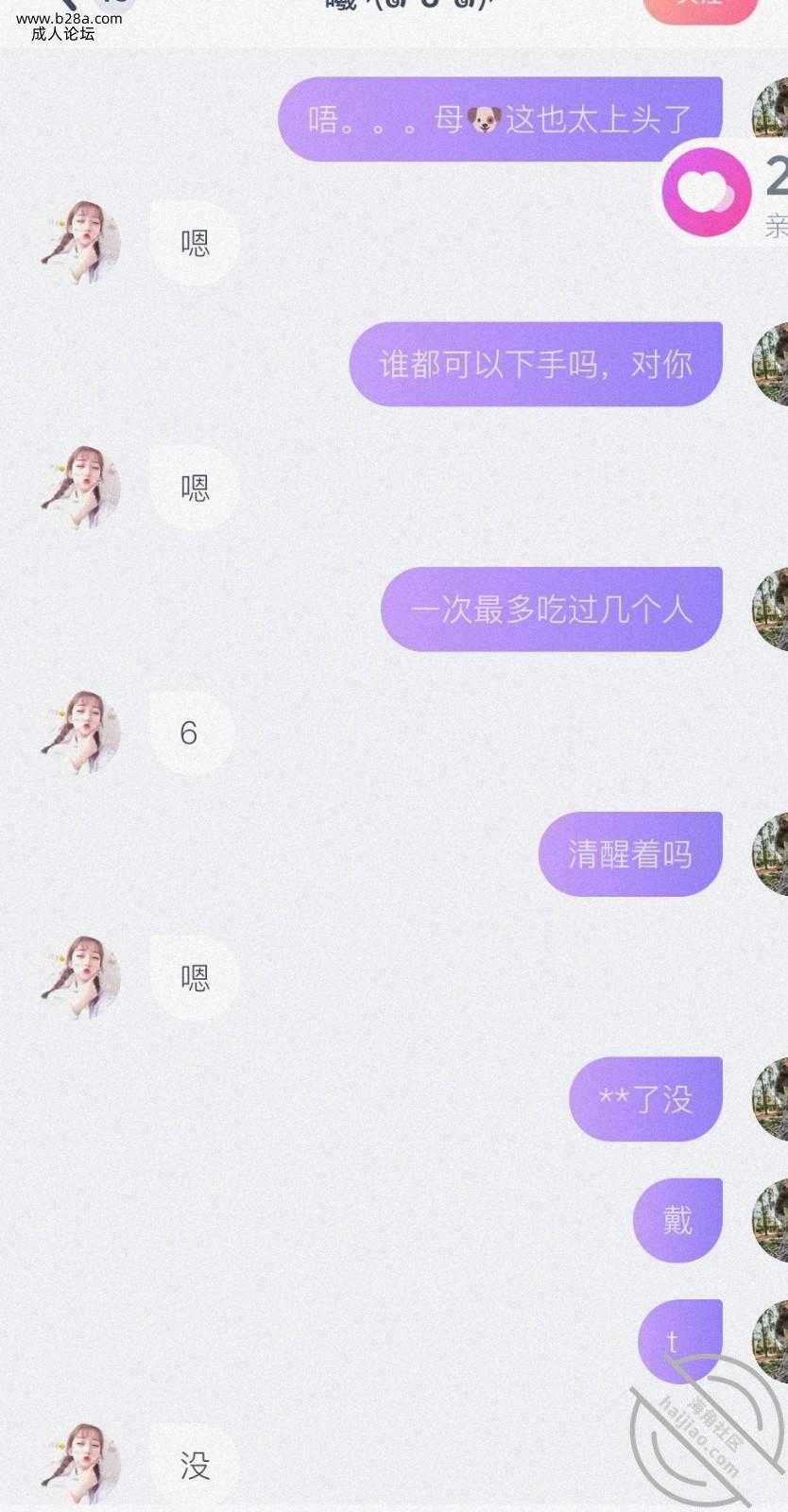
Task: Open the sender's avatar beside the '没' reply
Action: 79,1463
